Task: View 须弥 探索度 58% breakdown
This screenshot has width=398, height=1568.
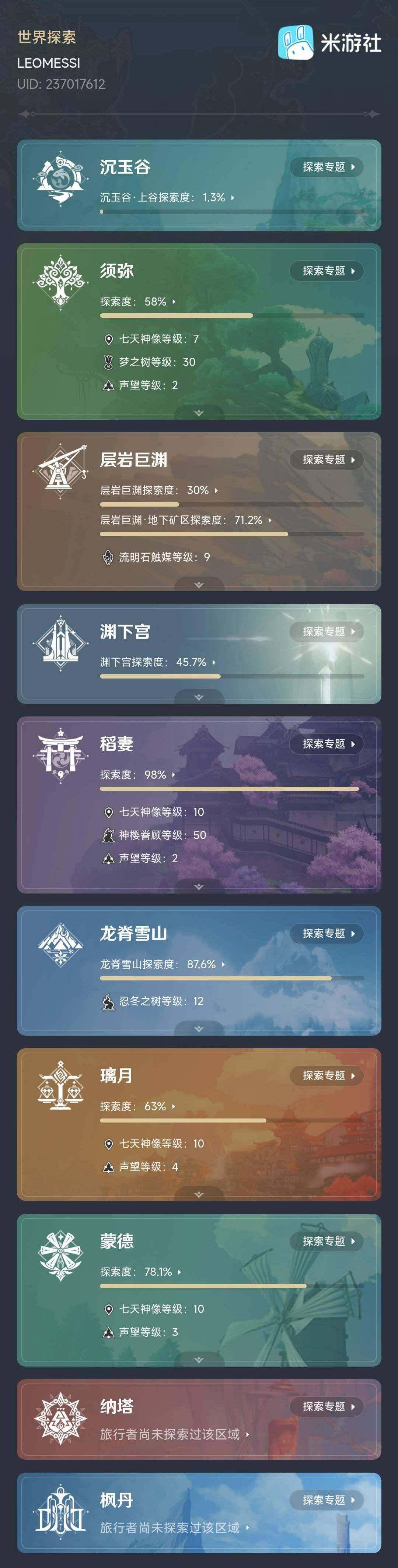Action: click(138, 302)
